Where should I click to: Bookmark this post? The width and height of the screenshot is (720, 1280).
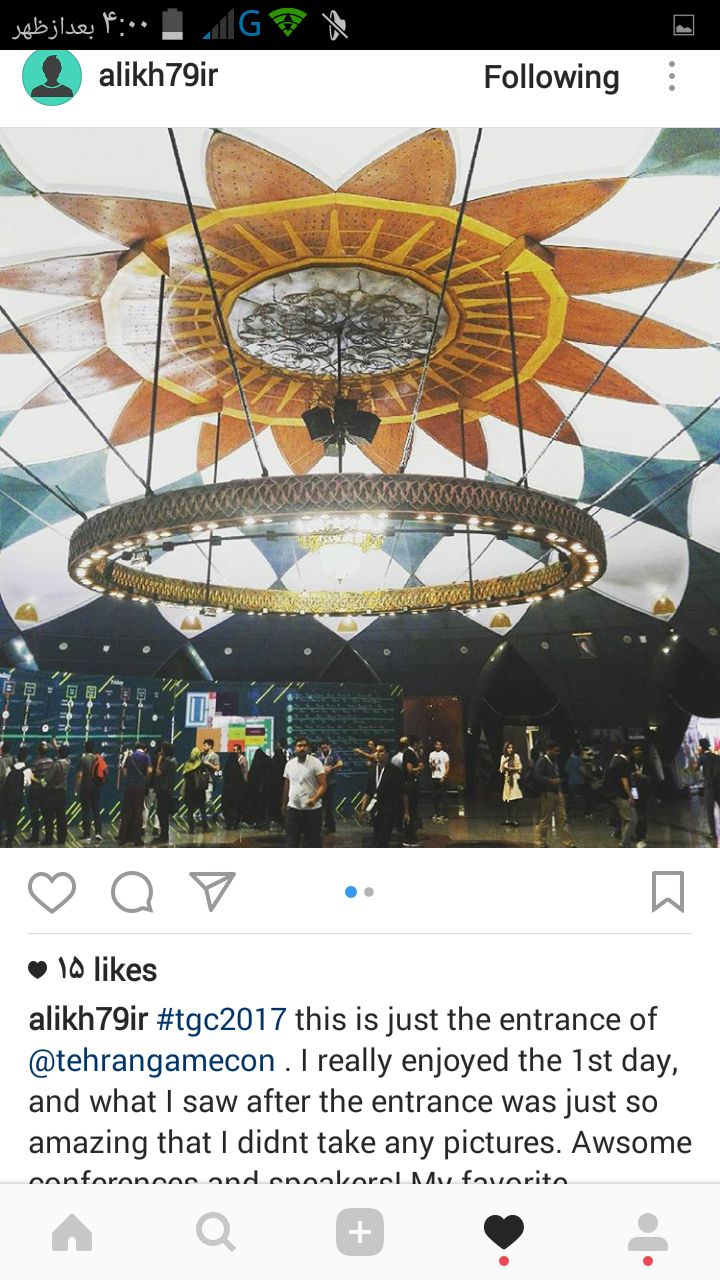click(x=667, y=892)
